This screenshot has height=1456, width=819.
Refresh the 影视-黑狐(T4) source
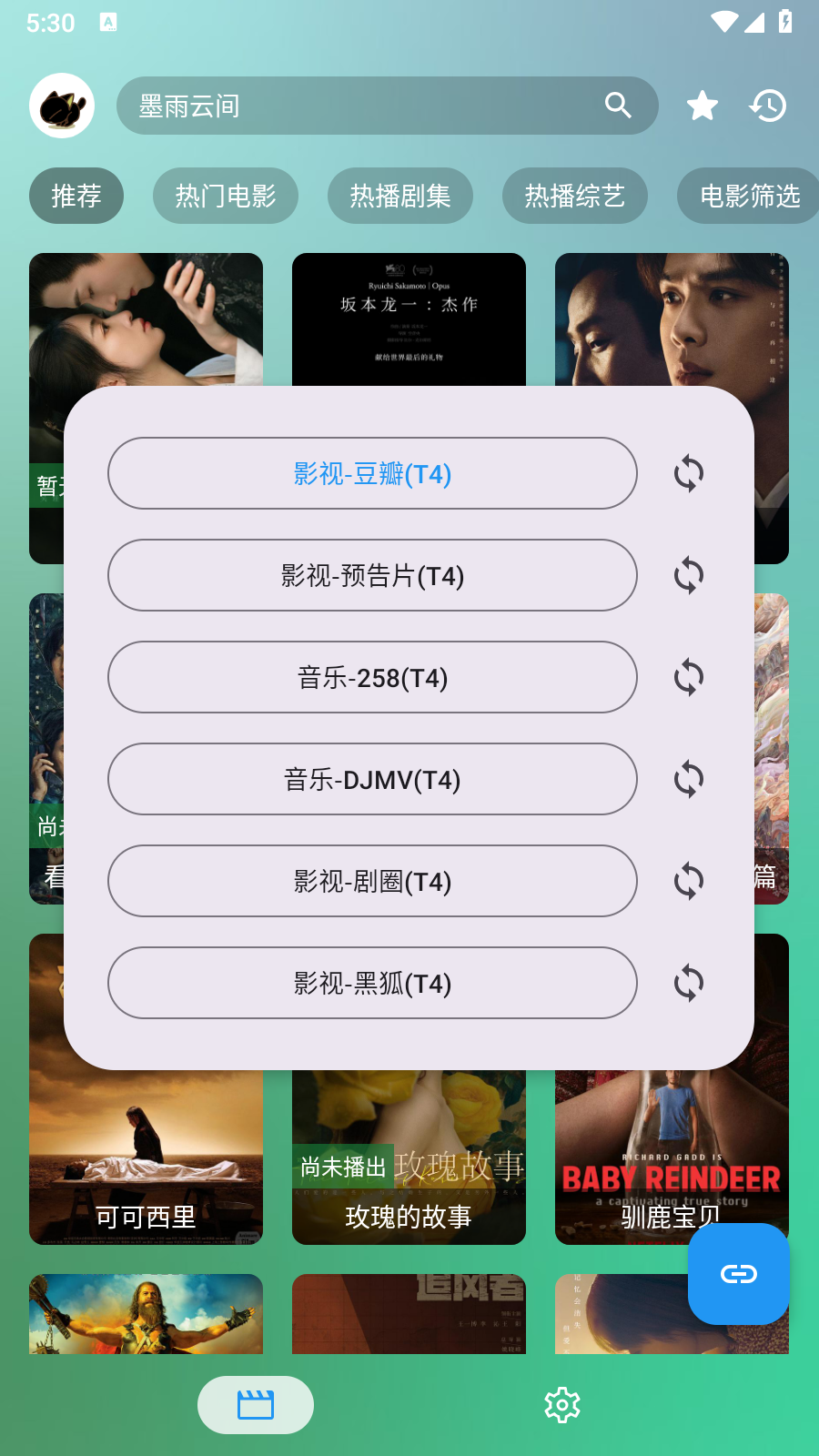[689, 983]
